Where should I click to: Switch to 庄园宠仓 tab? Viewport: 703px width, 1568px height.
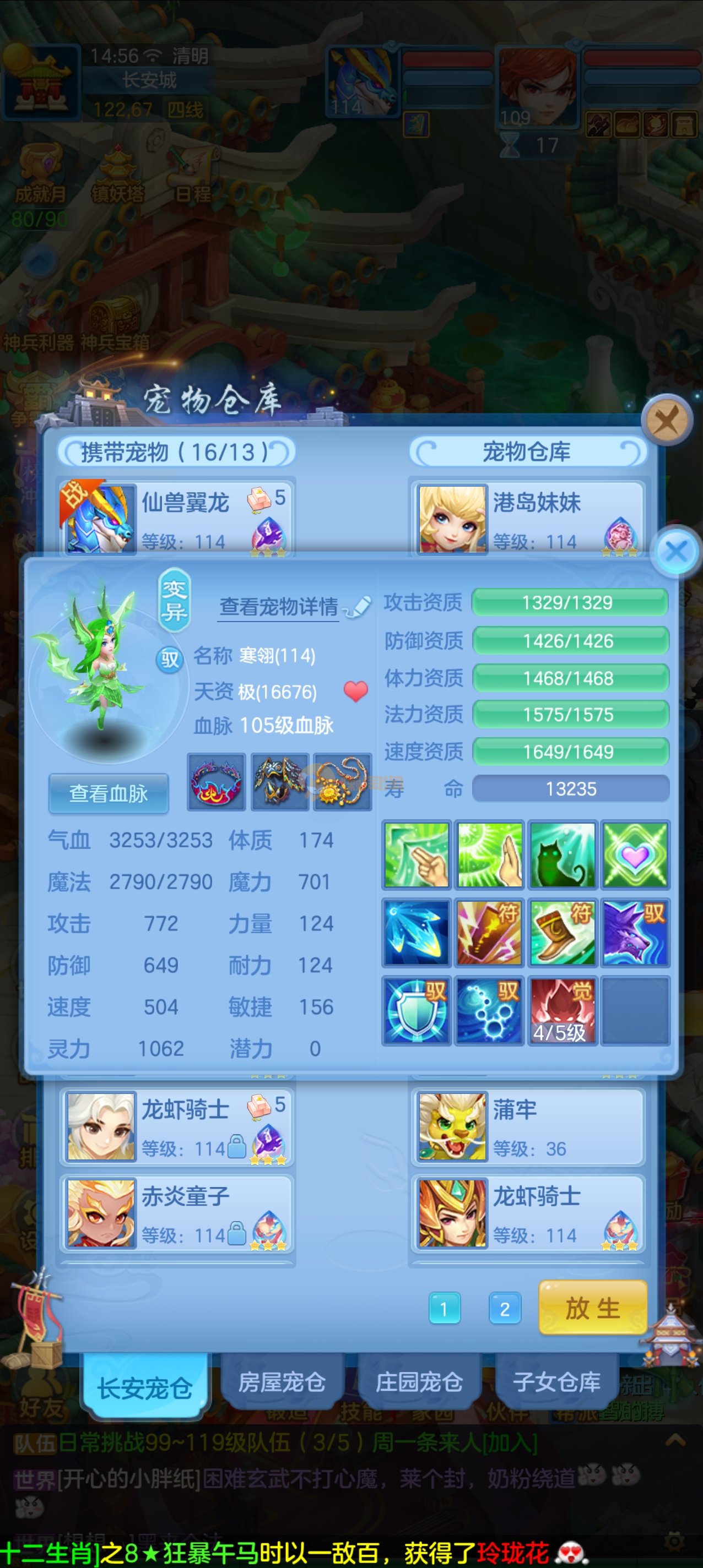pos(419,1382)
